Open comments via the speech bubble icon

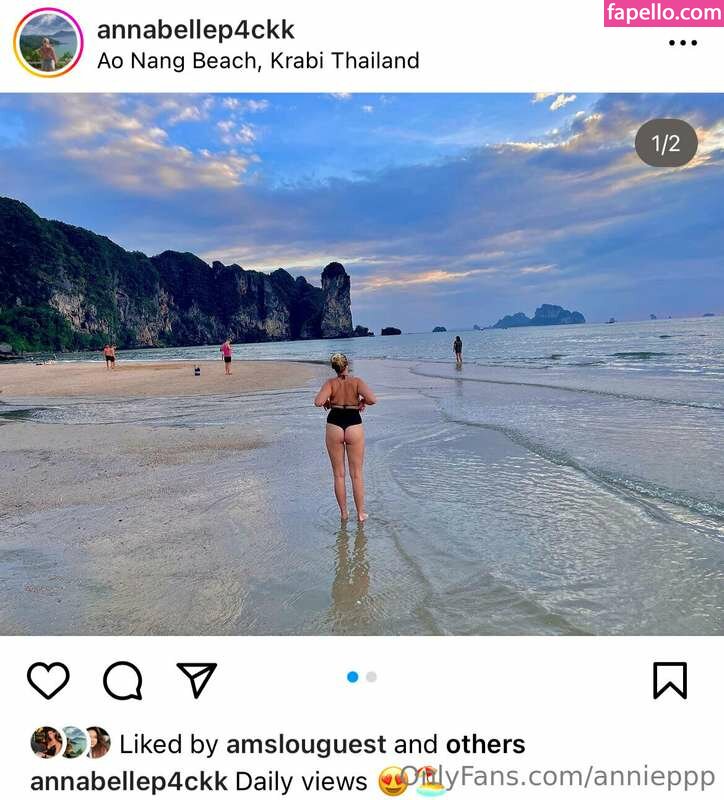pyautogui.click(x=123, y=681)
